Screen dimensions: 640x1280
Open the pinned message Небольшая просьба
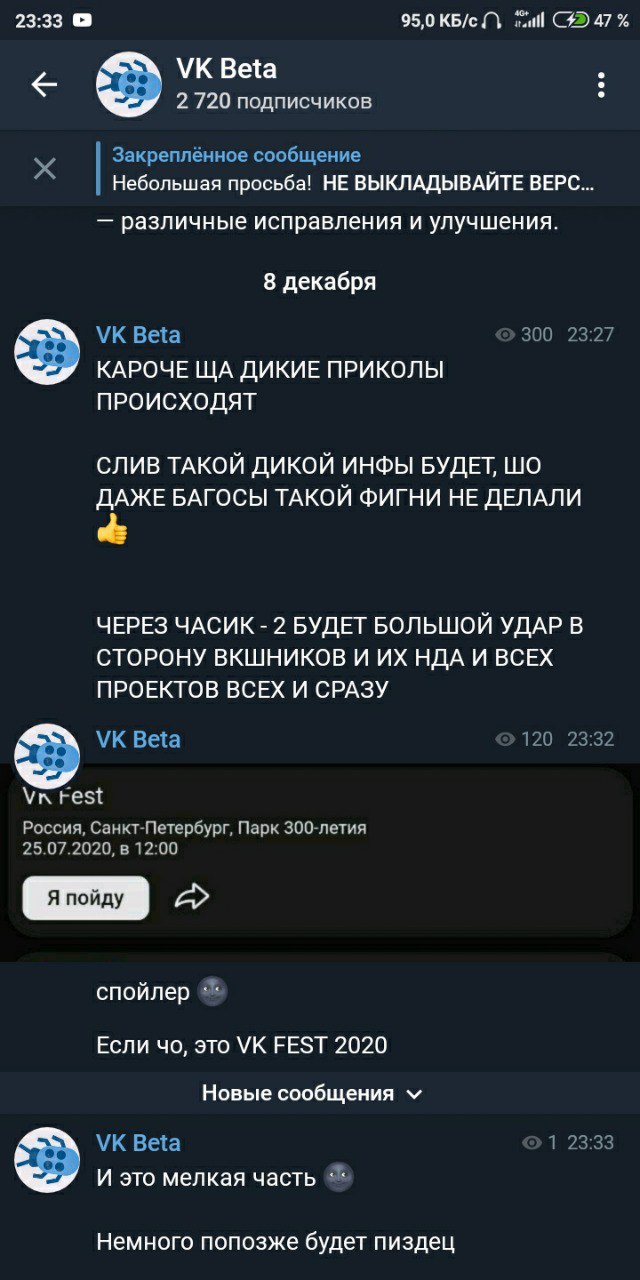click(x=352, y=169)
